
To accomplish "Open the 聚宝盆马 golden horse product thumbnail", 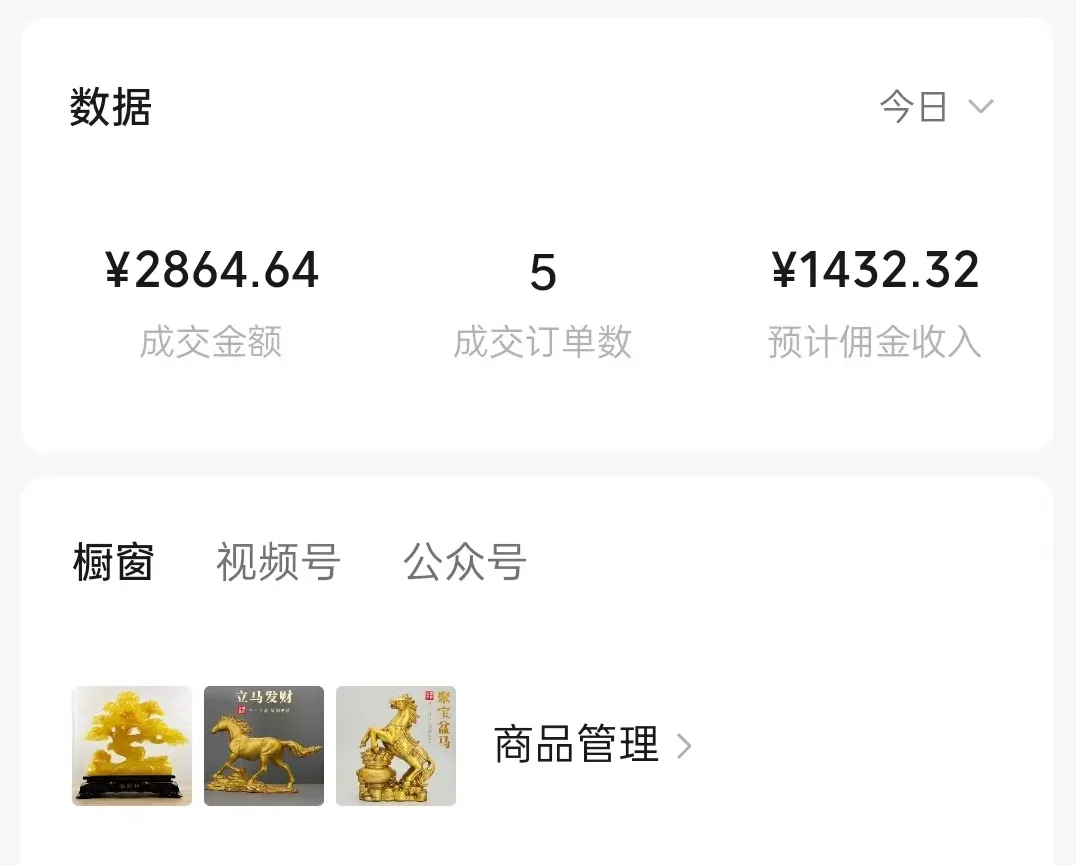I will point(396,745).
